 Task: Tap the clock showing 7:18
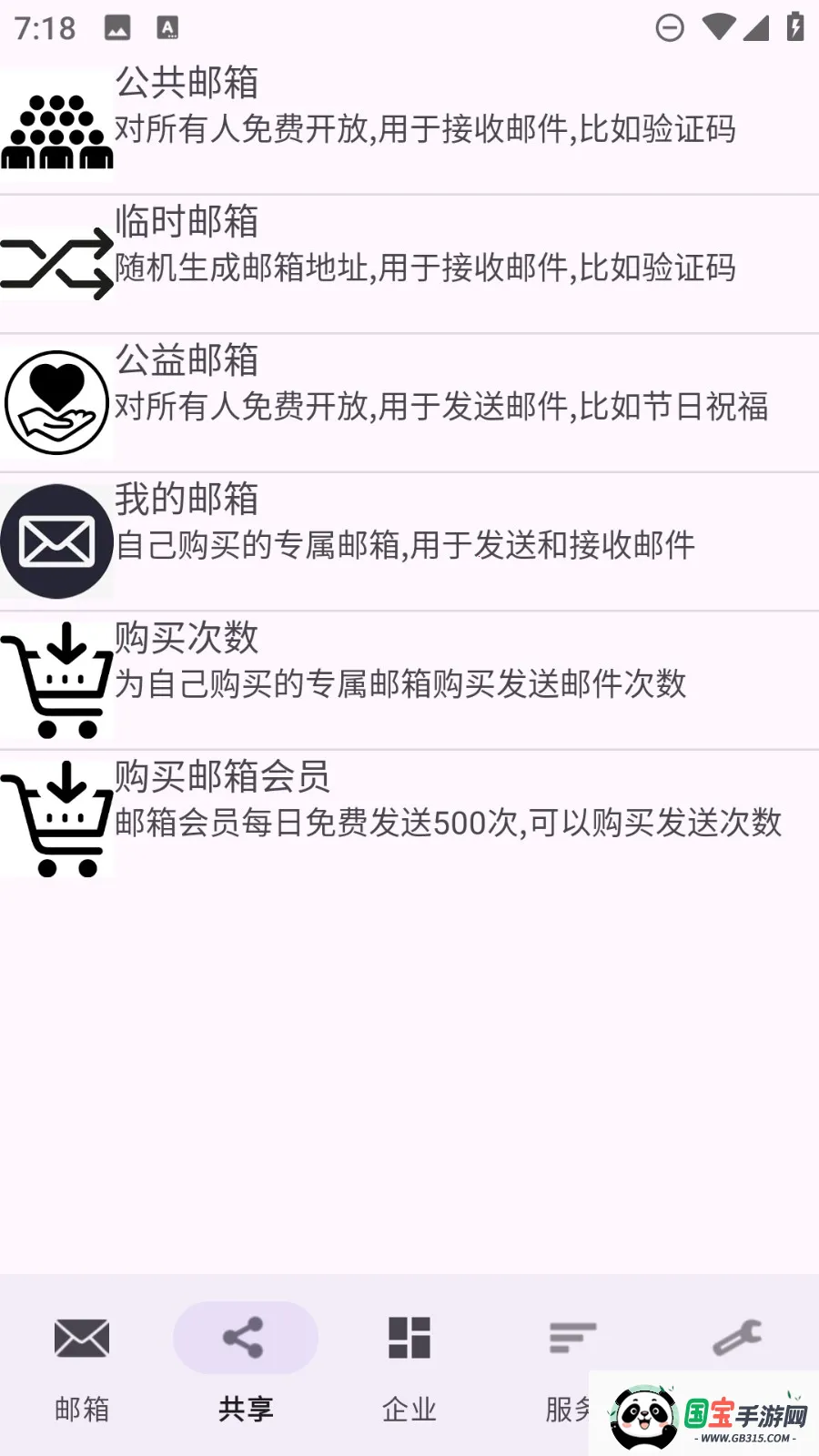pyautogui.click(x=39, y=27)
